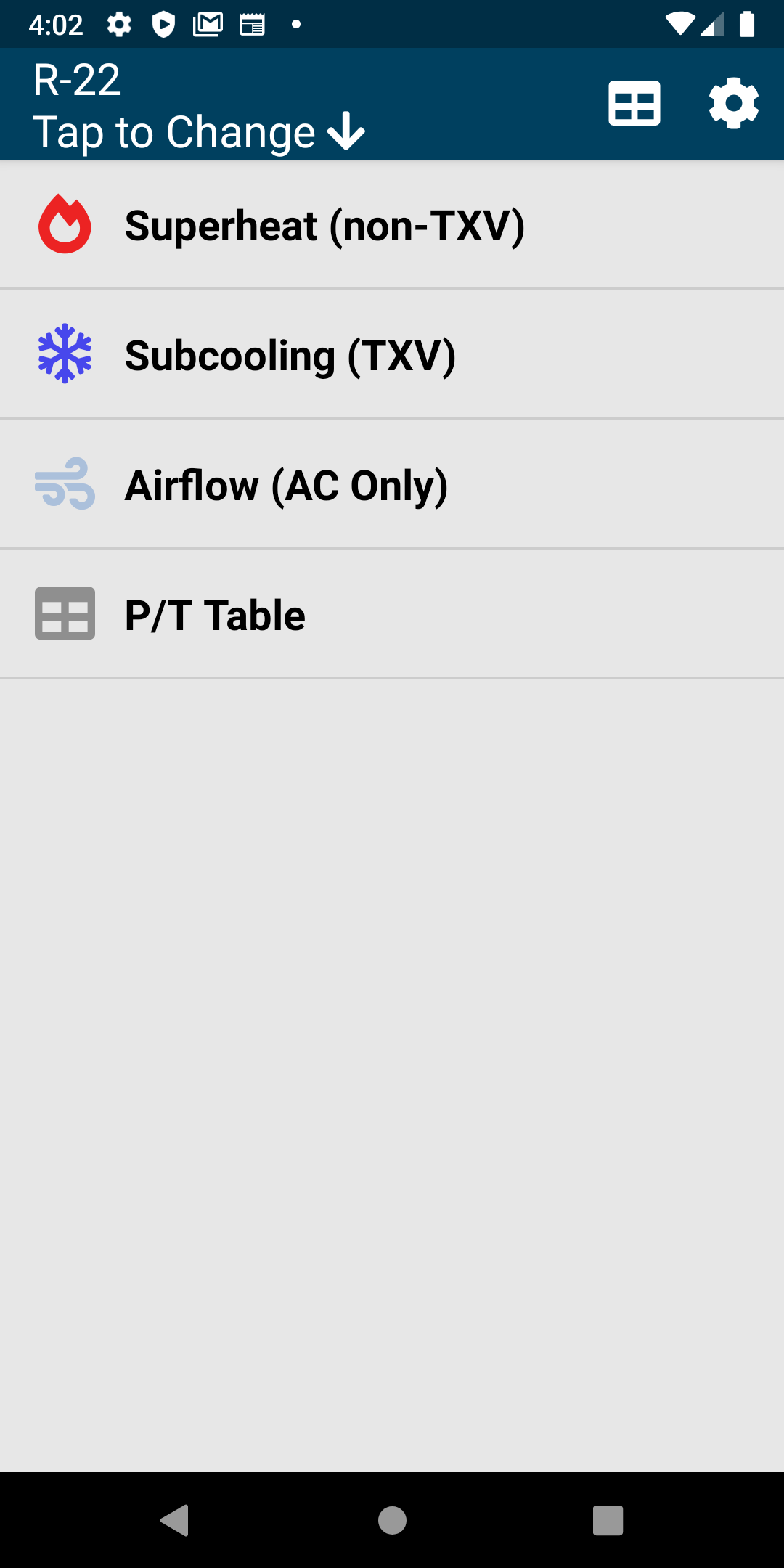Open settings via the gear icon

click(734, 103)
